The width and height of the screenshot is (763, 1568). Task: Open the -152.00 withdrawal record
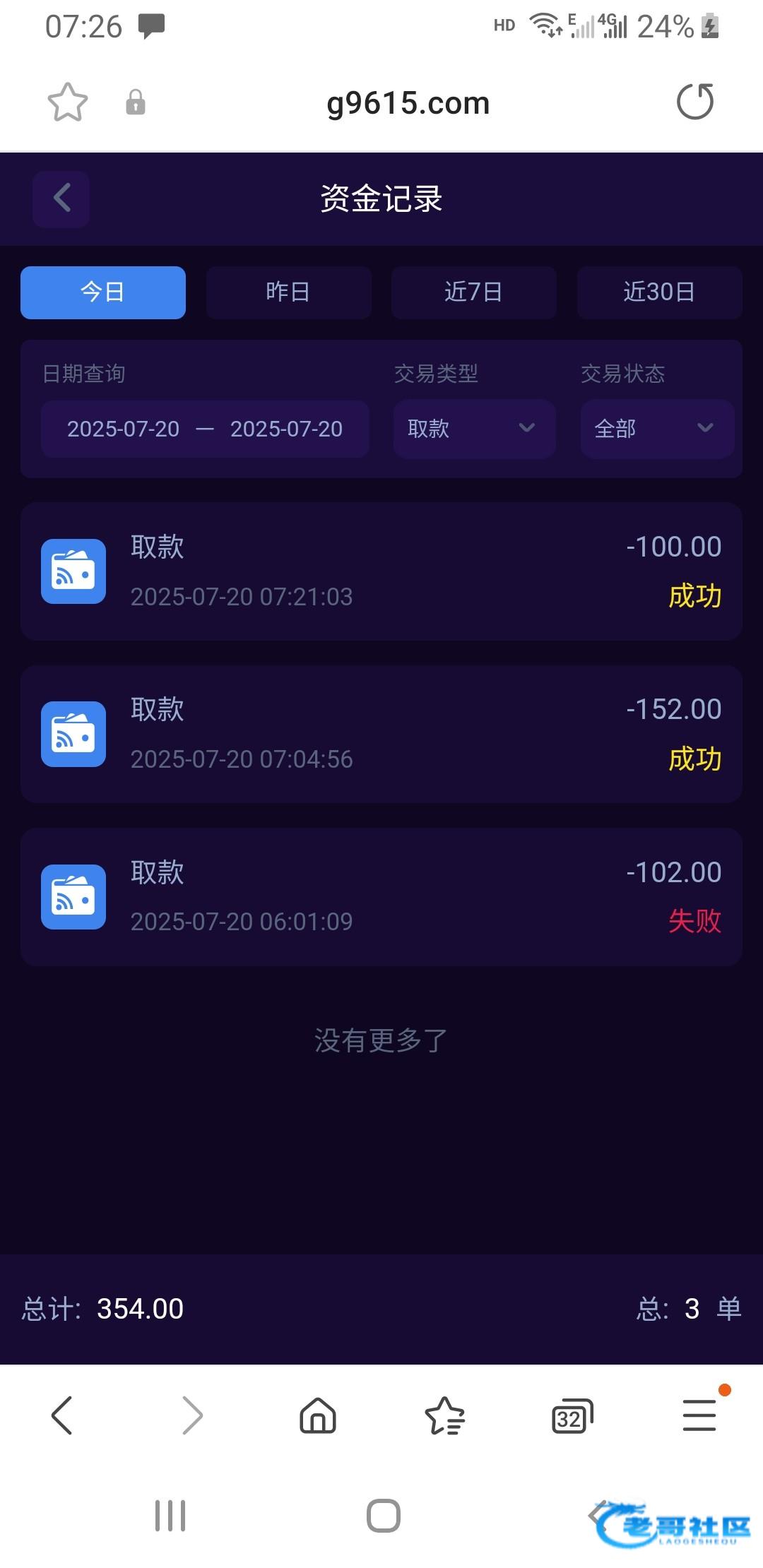pyautogui.click(x=381, y=735)
